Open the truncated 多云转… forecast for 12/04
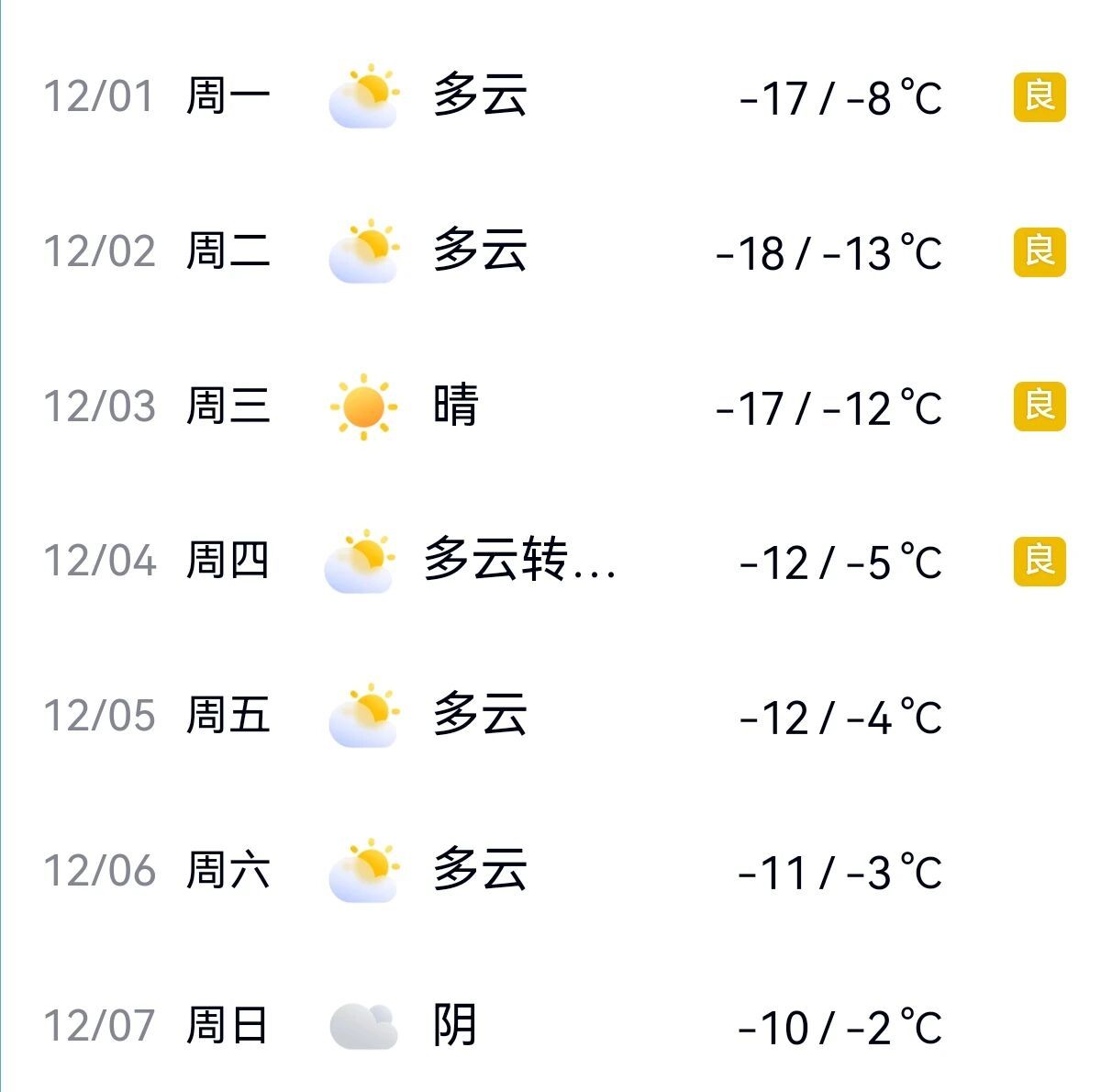The height and width of the screenshot is (1092, 1101). pos(519,561)
